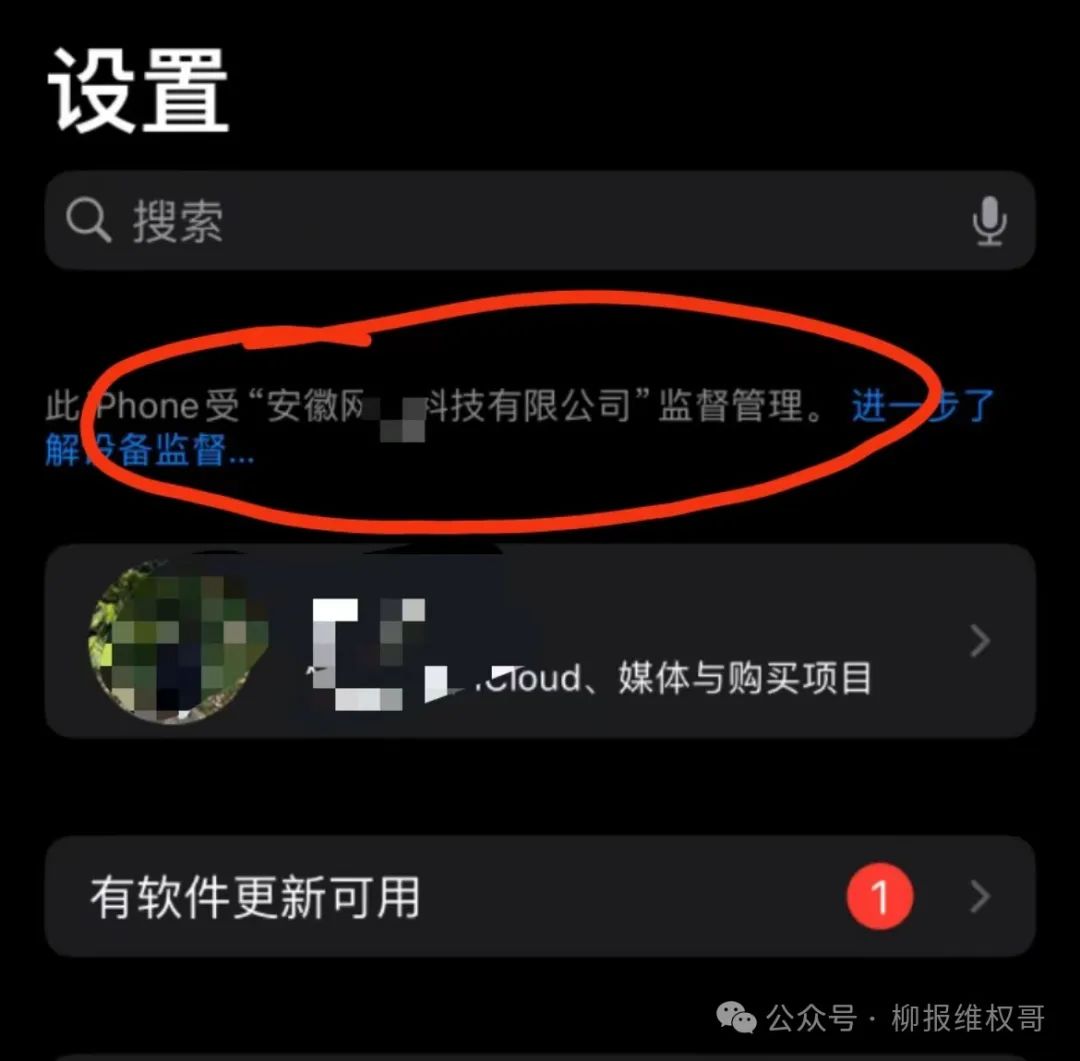Tap the 搜索 search field

[500, 221]
